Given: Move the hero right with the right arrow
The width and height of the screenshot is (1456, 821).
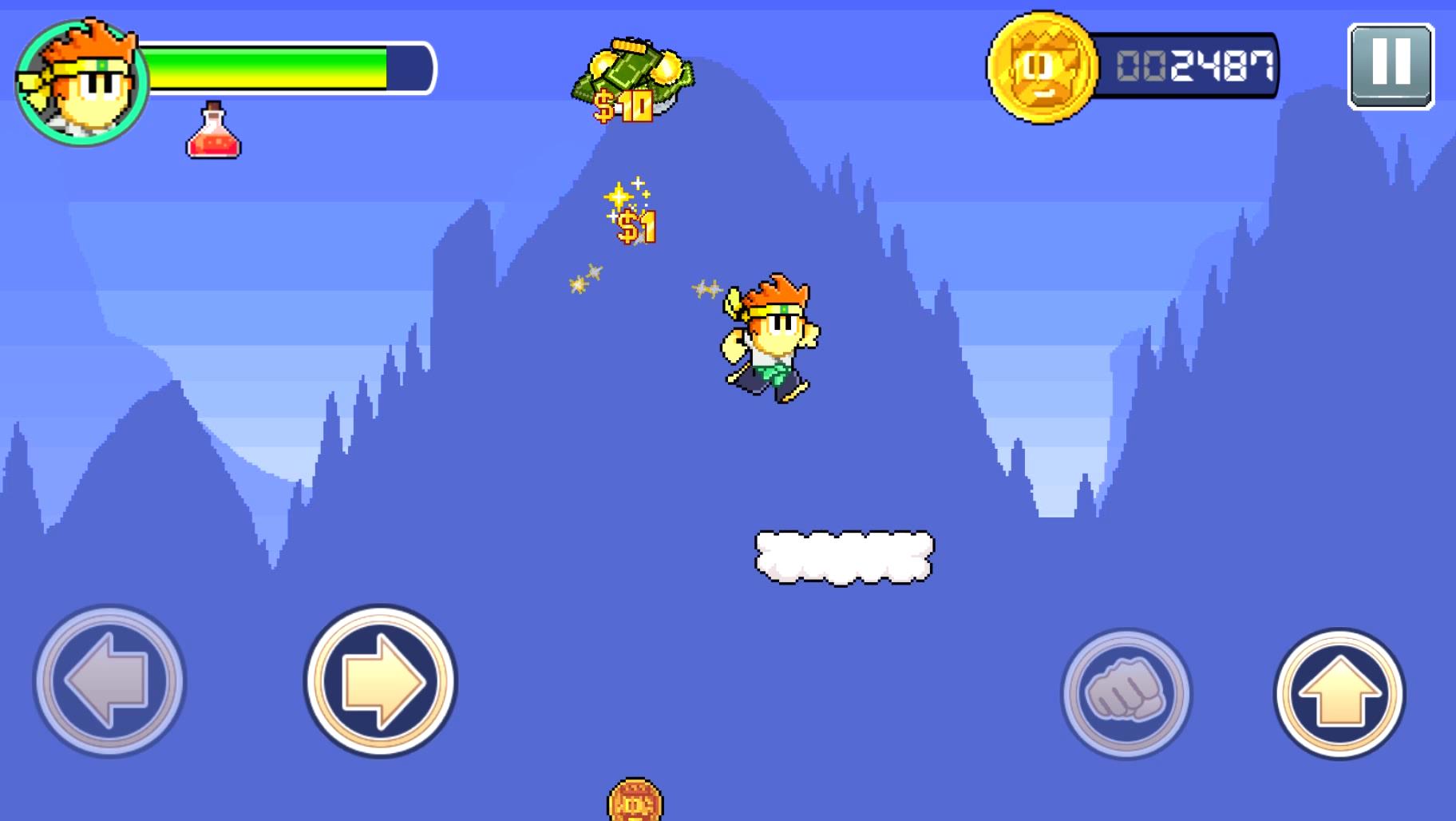Looking at the screenshot, I should click(x=381, y=680).
